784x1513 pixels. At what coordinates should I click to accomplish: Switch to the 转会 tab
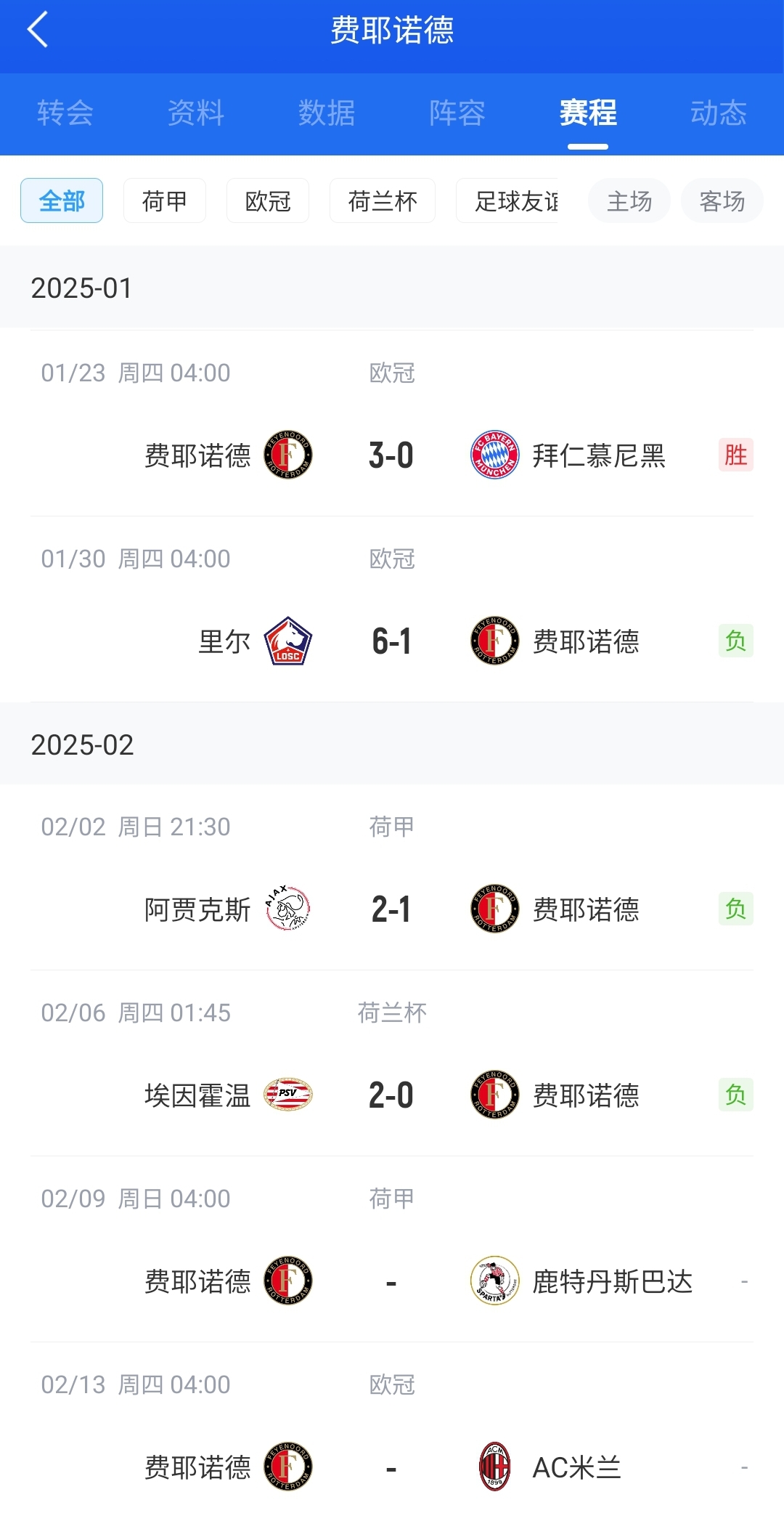[64, 114]
